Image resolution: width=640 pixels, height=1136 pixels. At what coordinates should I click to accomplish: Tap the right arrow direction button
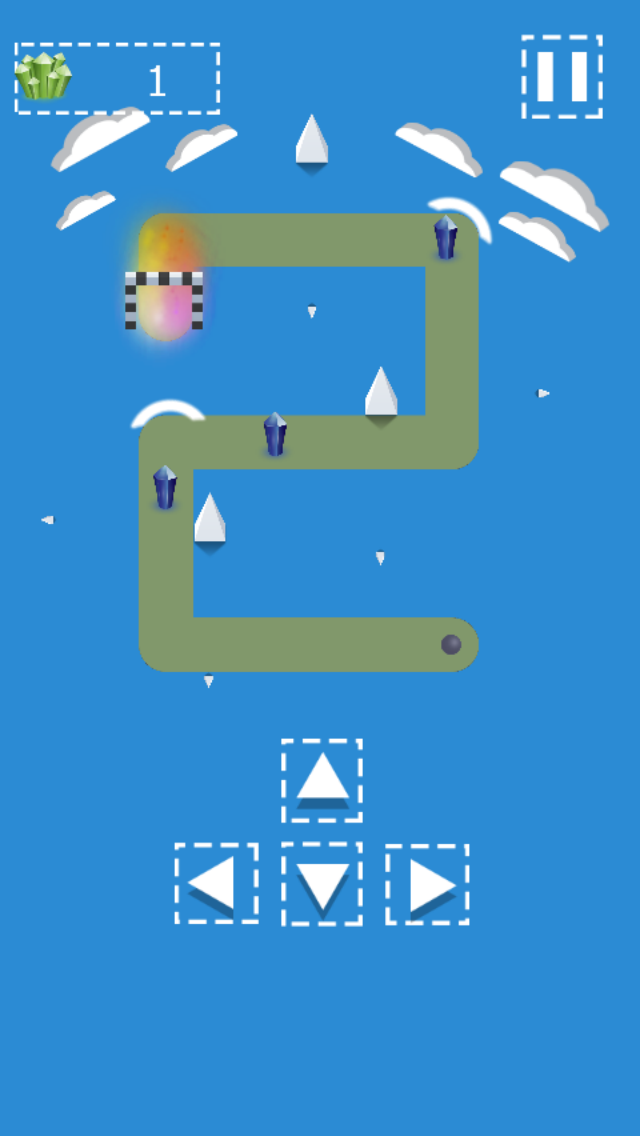[427, 884]
